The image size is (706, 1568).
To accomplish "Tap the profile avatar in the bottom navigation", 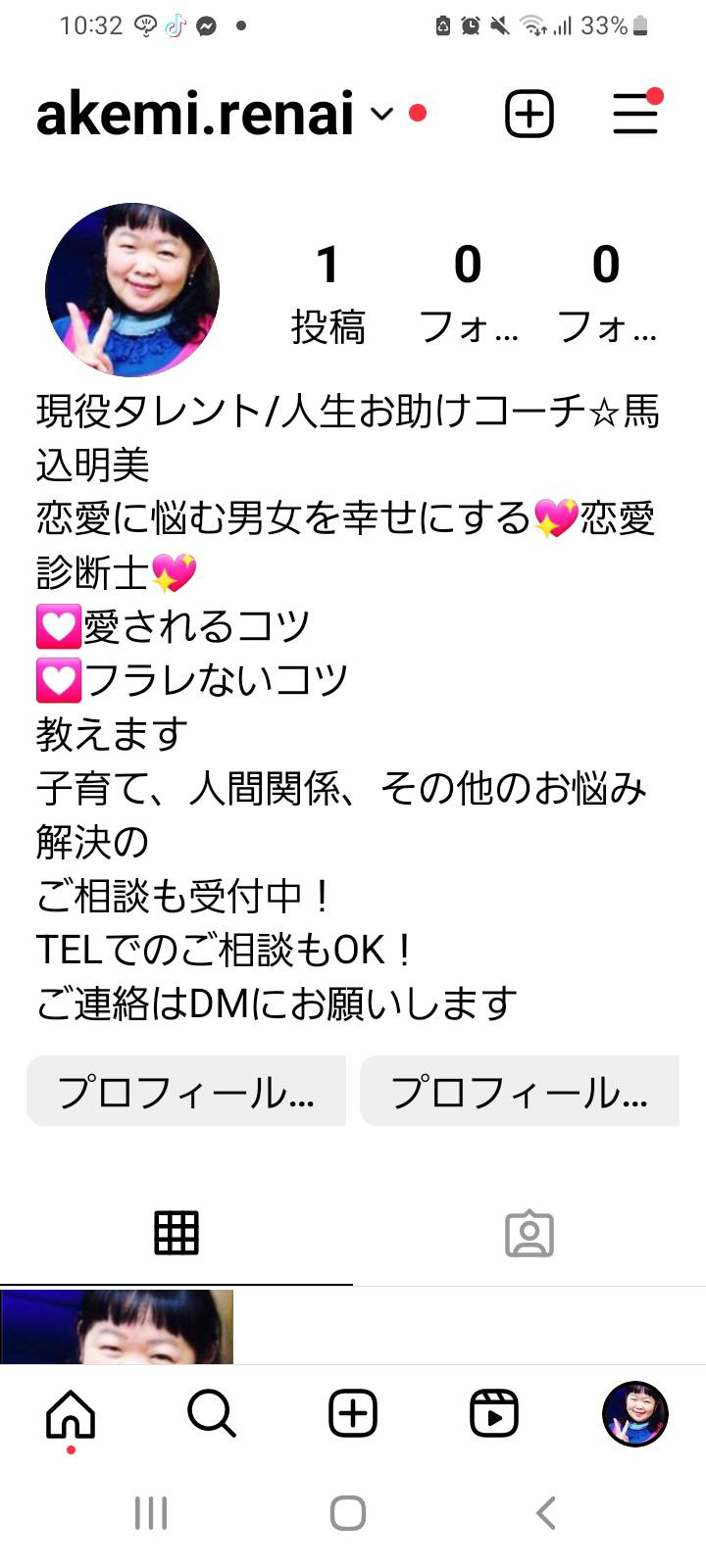I will click(x=635, y=1414).
